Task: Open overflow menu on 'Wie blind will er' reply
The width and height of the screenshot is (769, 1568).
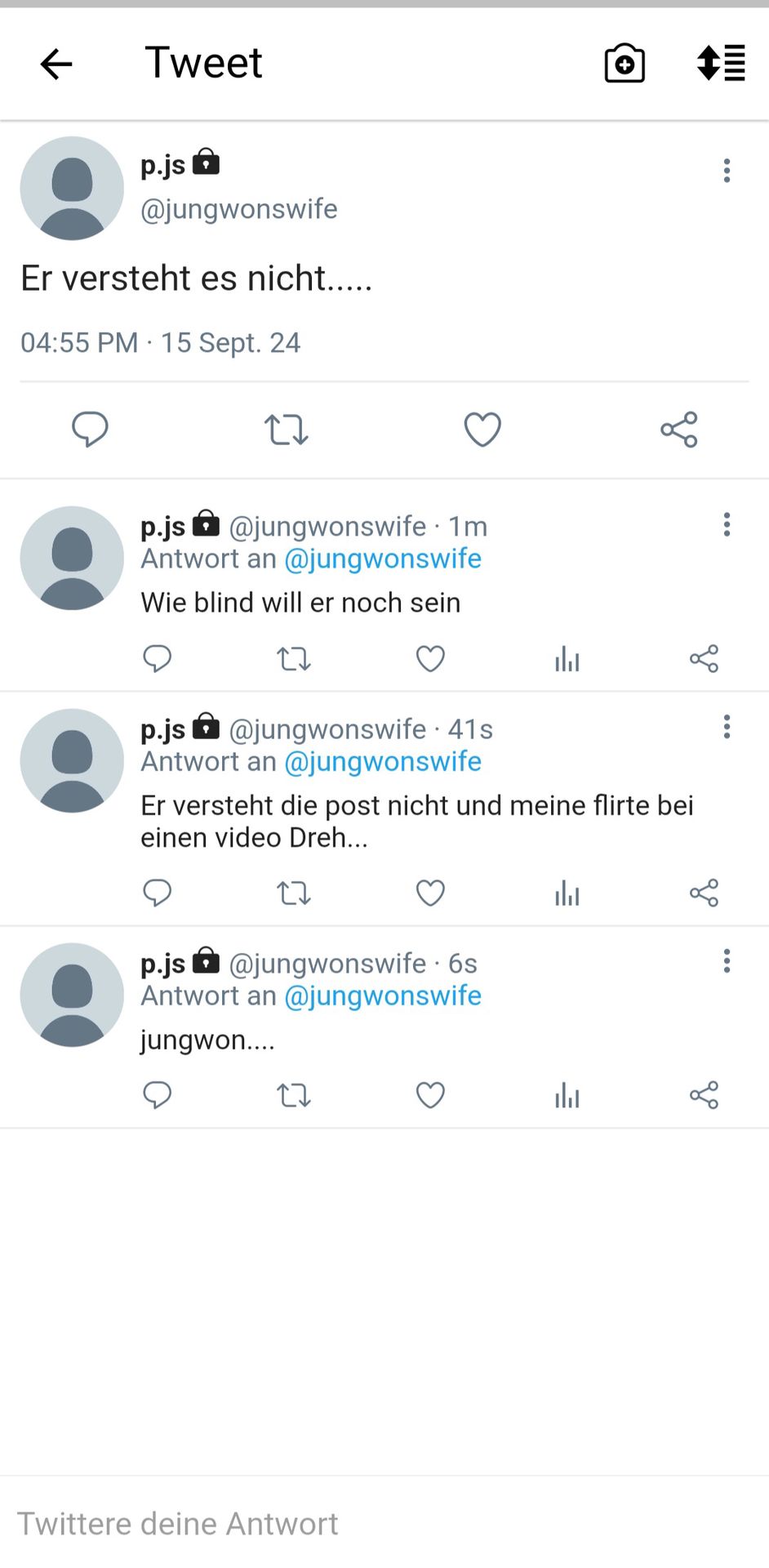Action: [x=726, y=524]
